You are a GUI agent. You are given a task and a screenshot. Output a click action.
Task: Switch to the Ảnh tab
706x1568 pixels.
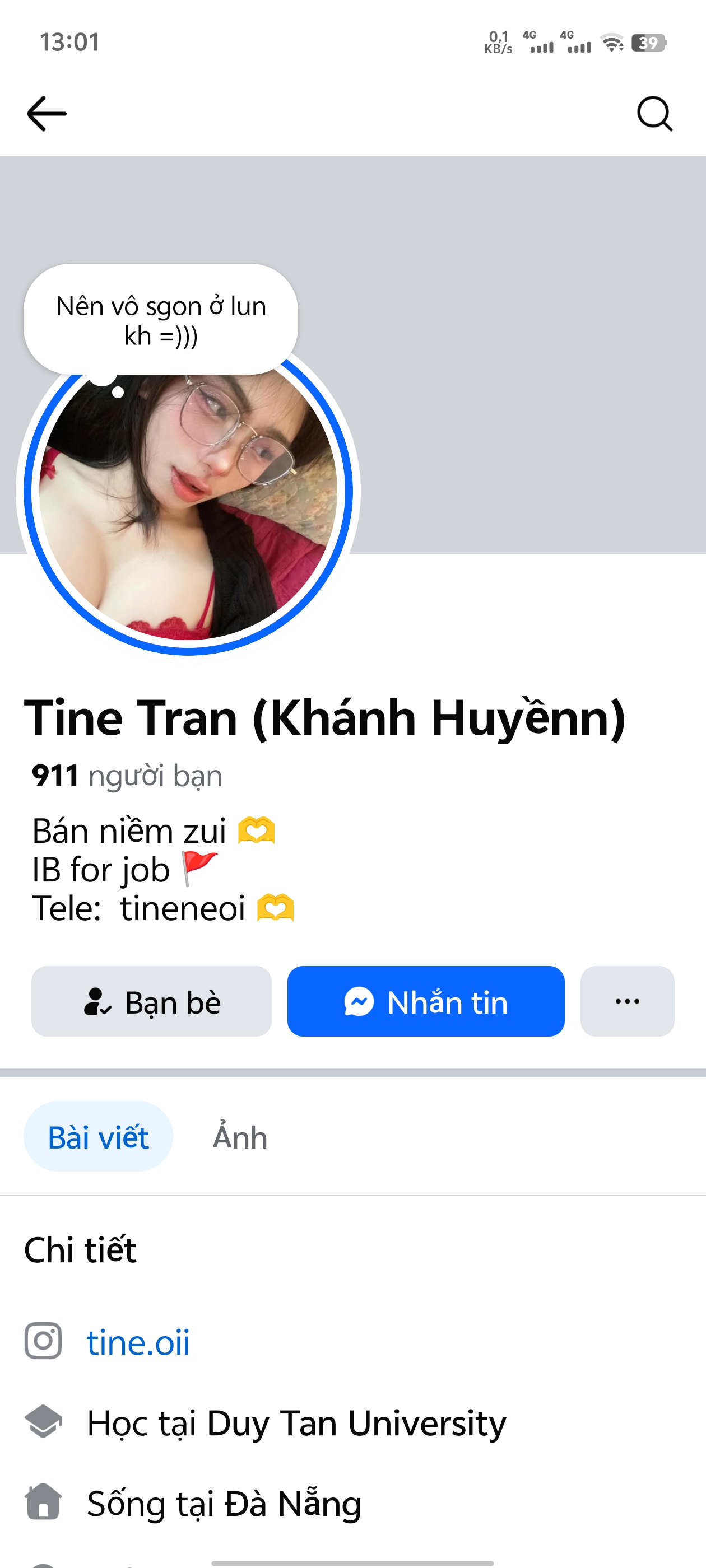[x=240, y=1136]
